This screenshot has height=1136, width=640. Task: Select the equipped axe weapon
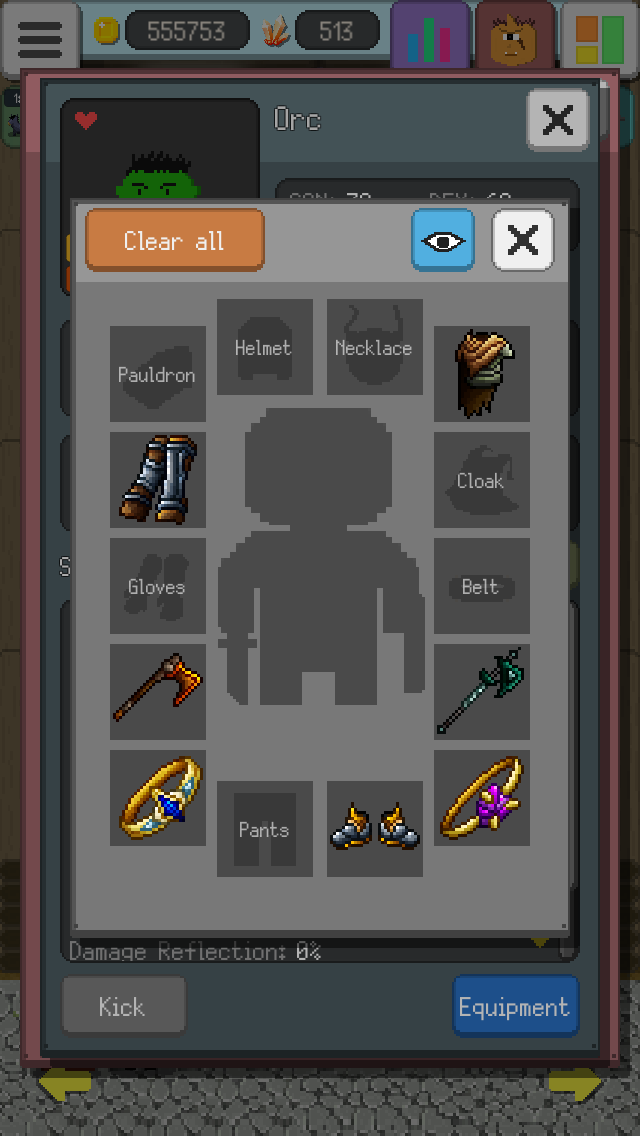click(x=157, y=692)
